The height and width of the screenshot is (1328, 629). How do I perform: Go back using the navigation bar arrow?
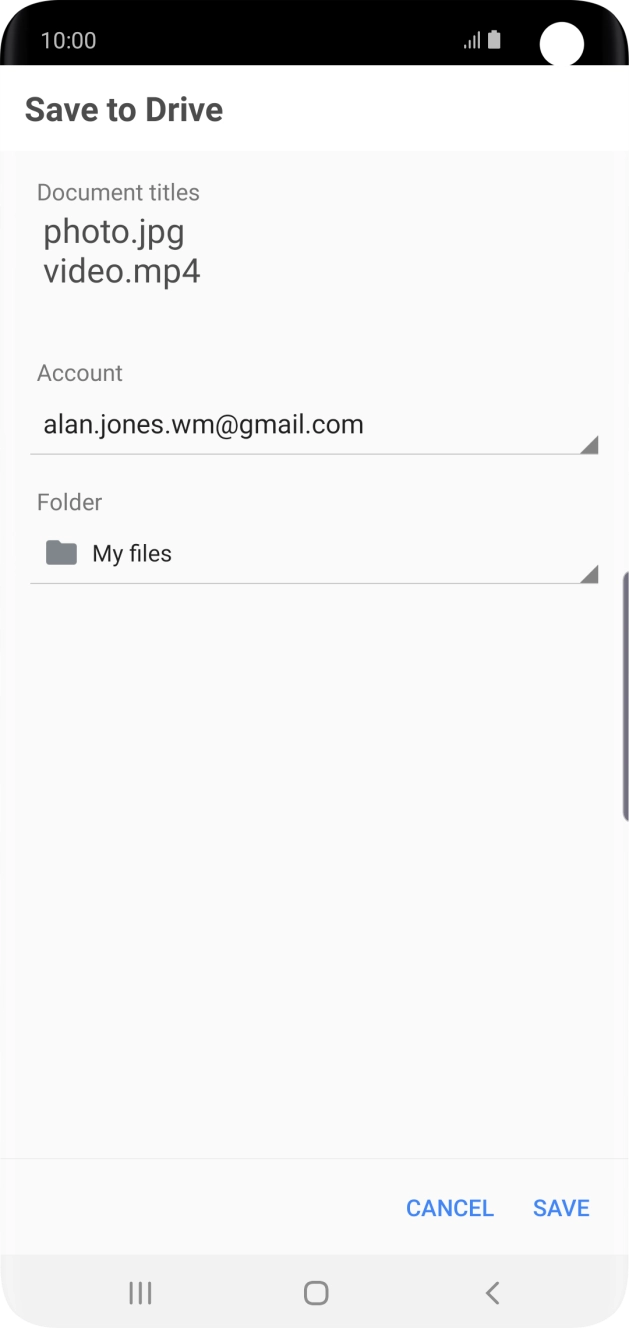coord(491,1293)
